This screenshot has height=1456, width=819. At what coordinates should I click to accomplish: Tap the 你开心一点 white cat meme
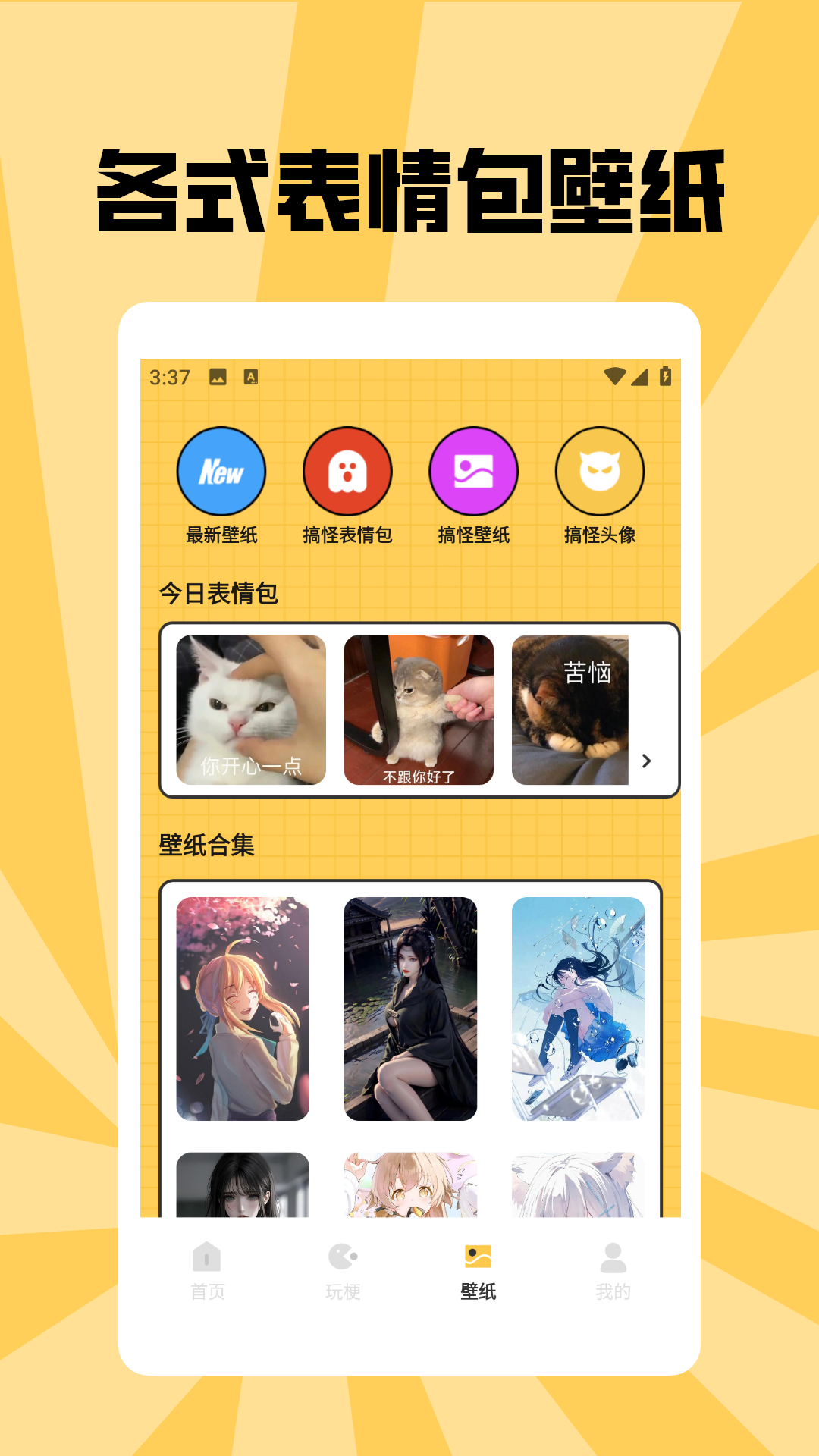pos(250,709)
